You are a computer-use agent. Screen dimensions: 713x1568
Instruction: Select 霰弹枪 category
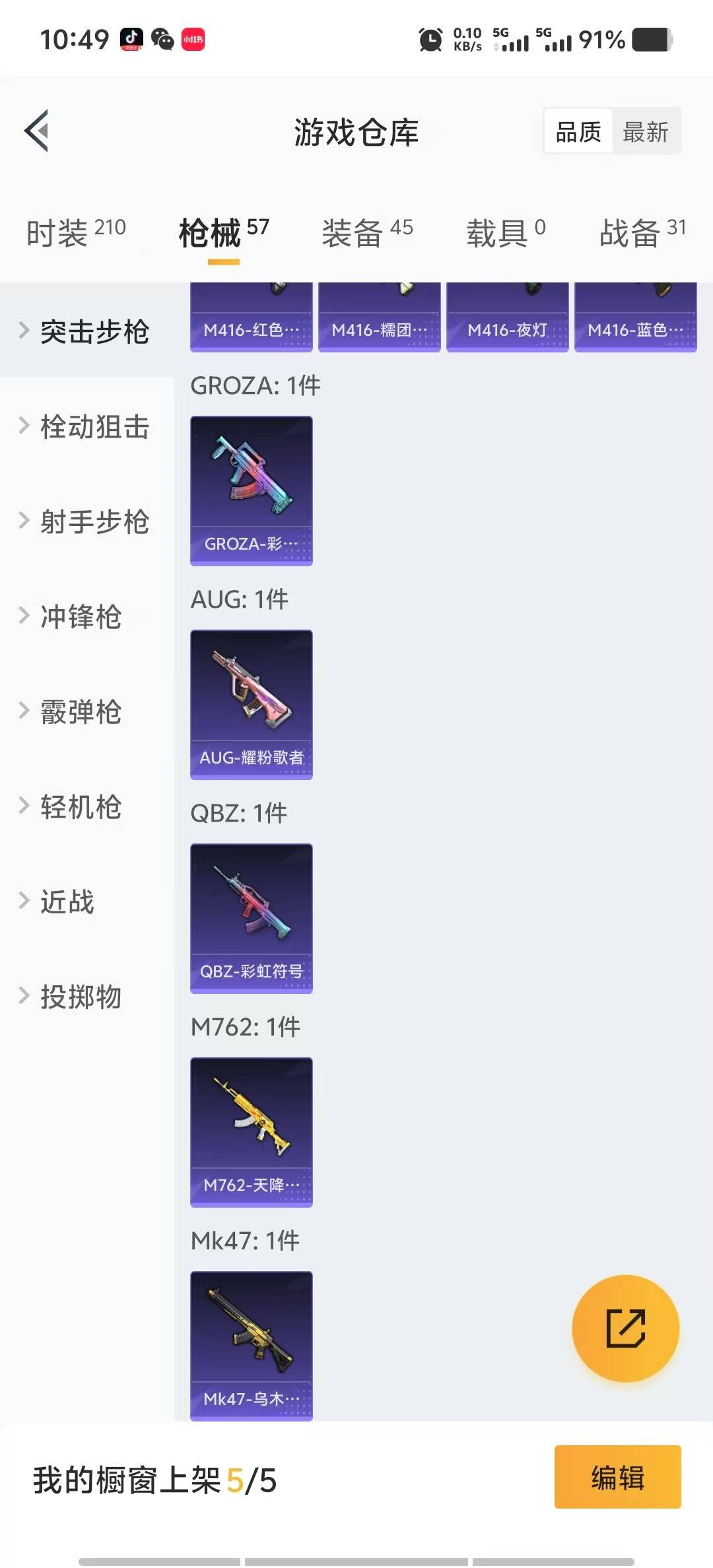(81, 711)
